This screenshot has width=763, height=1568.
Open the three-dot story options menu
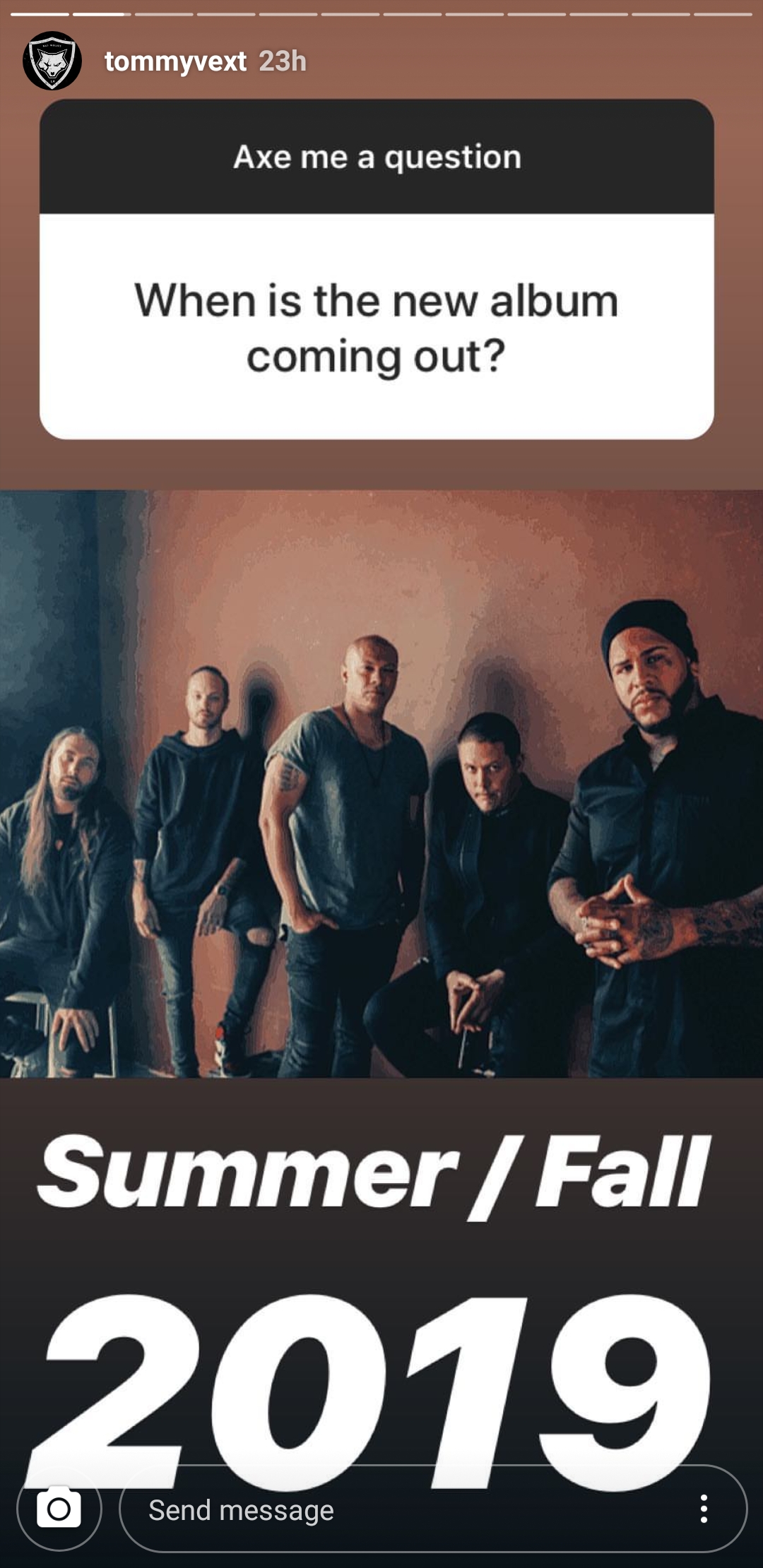tap(704, 1509)
